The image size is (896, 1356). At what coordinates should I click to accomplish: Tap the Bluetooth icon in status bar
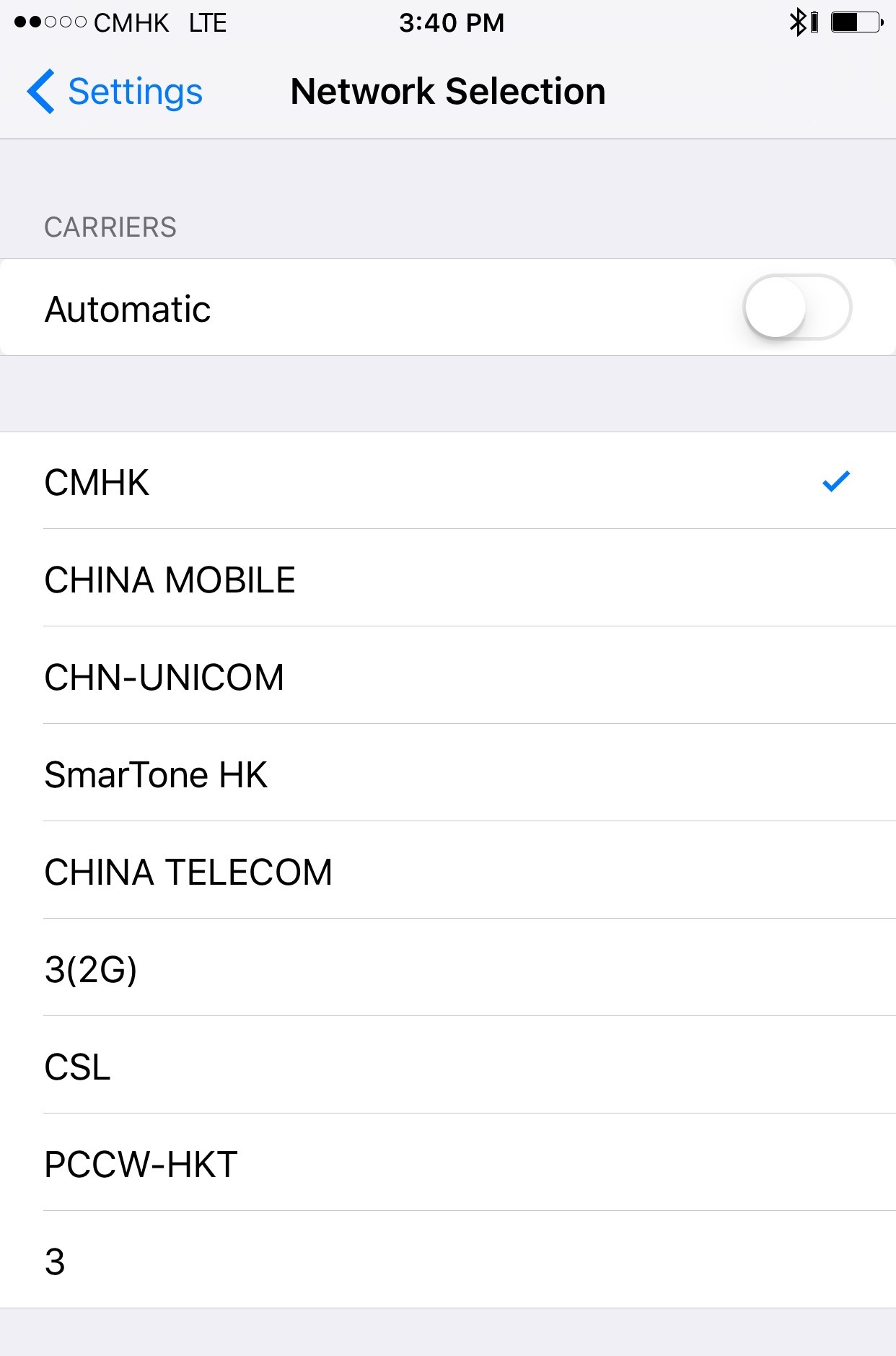click(798, 22)
